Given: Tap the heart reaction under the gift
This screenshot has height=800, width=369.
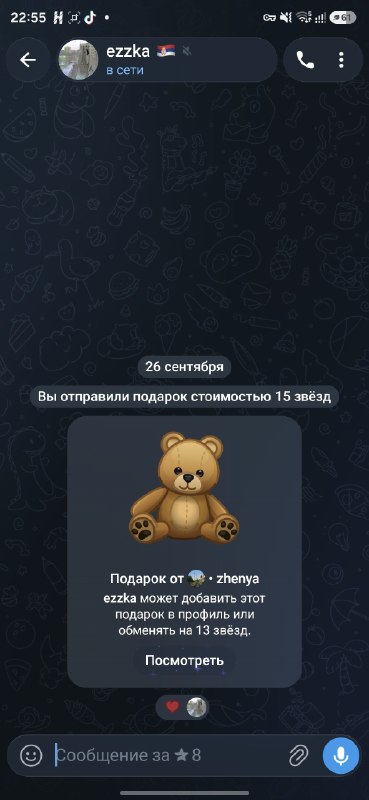Looking at the screenshot, I should click(173, 707).
